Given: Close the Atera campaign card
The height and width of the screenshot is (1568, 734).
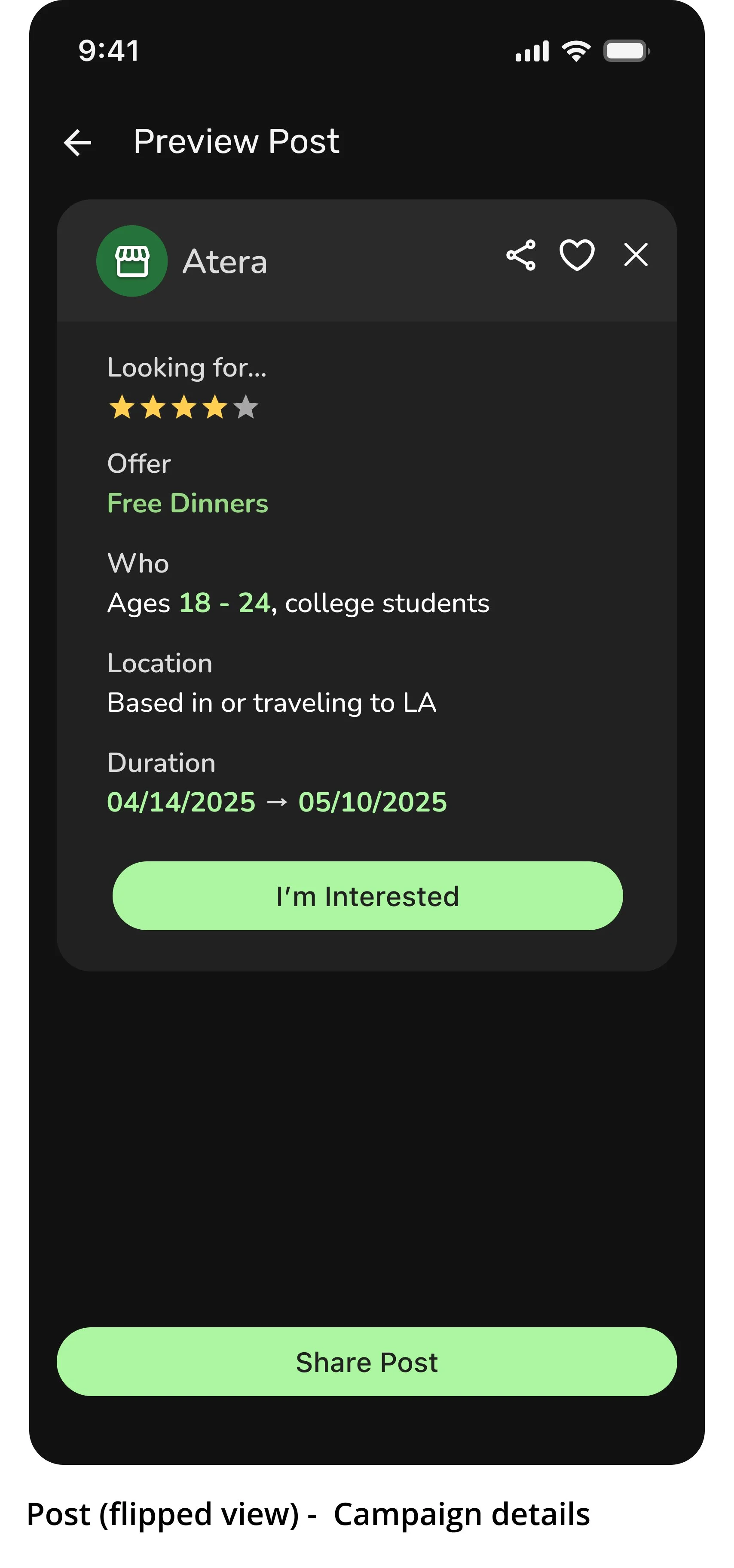Looking at the screenshot, I should 636,255.
